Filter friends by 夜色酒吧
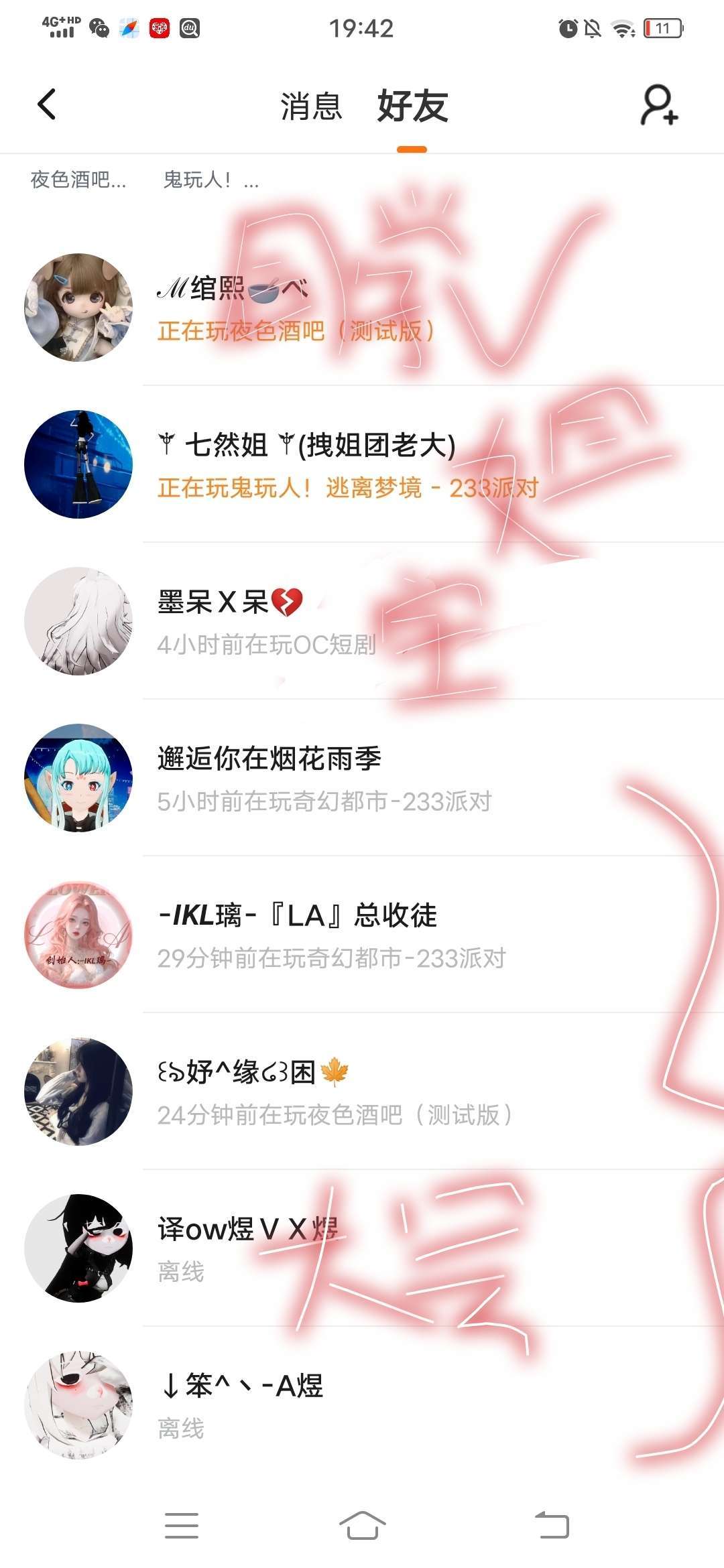This screenshot has height=1568, width=724. 78,180
